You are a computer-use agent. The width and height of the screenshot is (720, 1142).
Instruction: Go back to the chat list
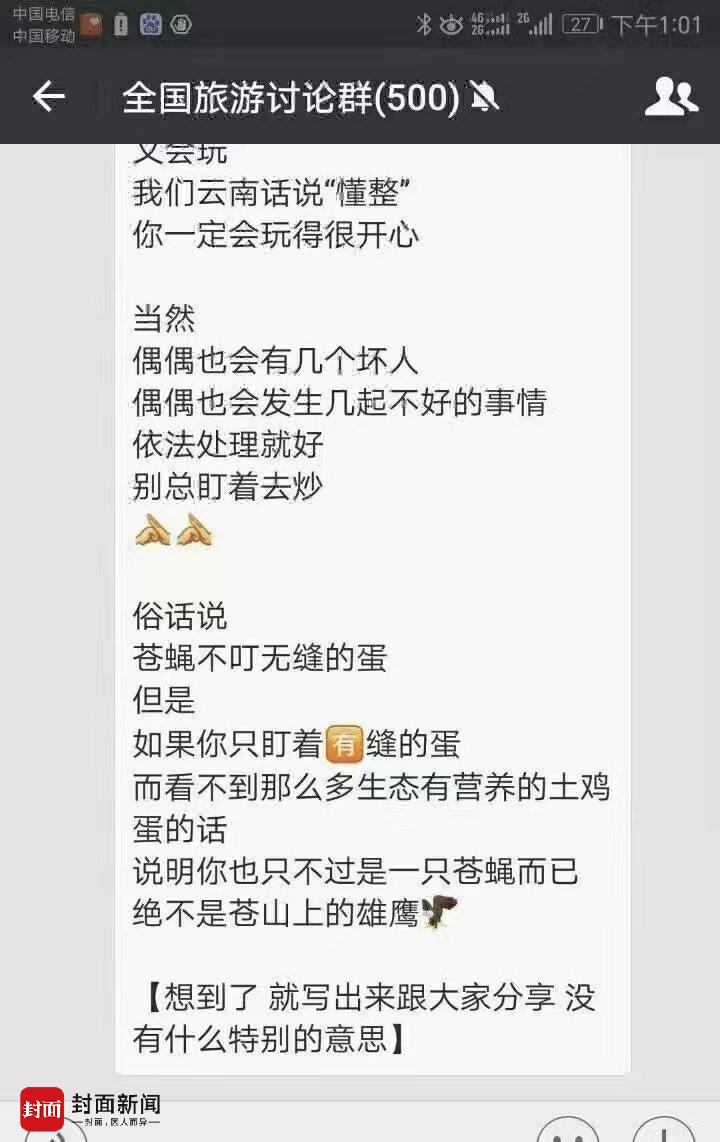point(48,97)
